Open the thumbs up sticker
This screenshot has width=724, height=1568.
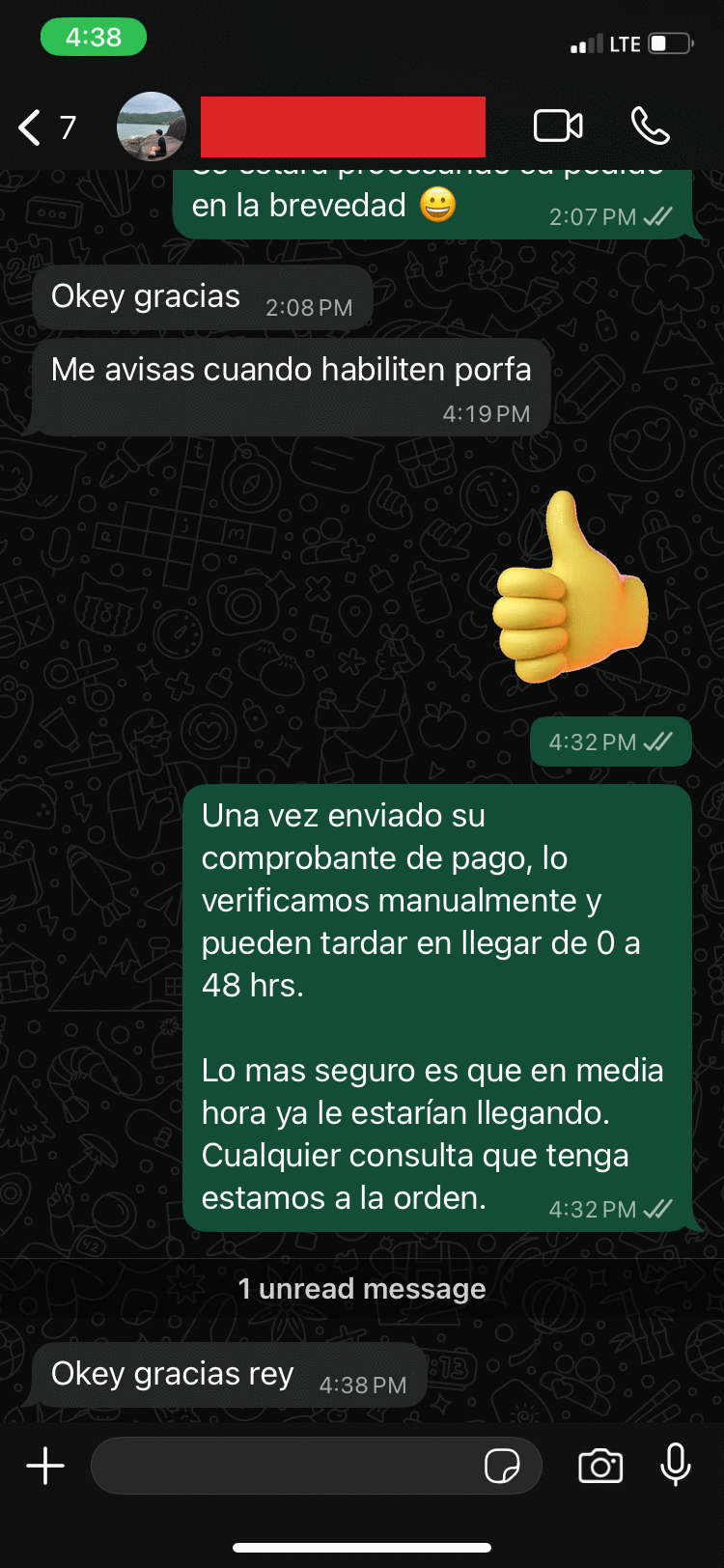pos(570,591)
